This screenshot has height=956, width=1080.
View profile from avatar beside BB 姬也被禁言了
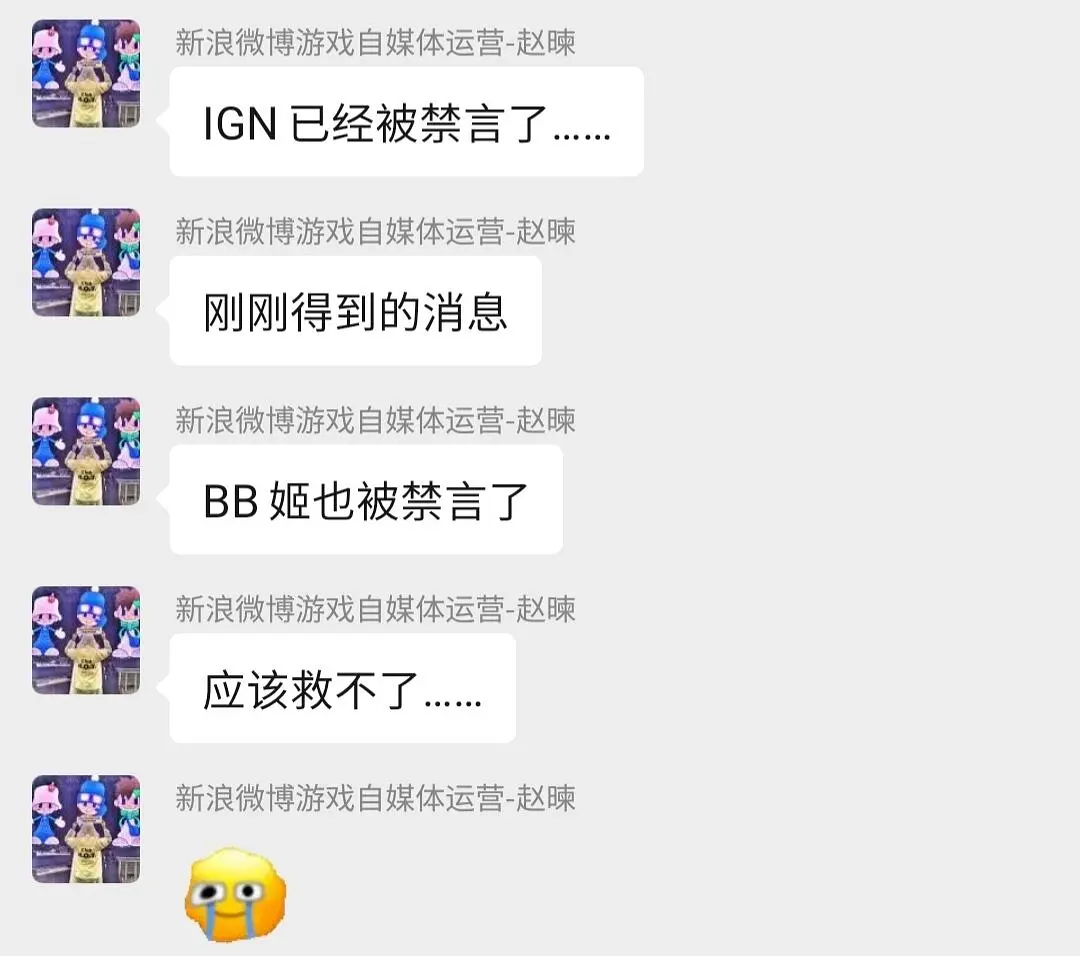(86, 451)
